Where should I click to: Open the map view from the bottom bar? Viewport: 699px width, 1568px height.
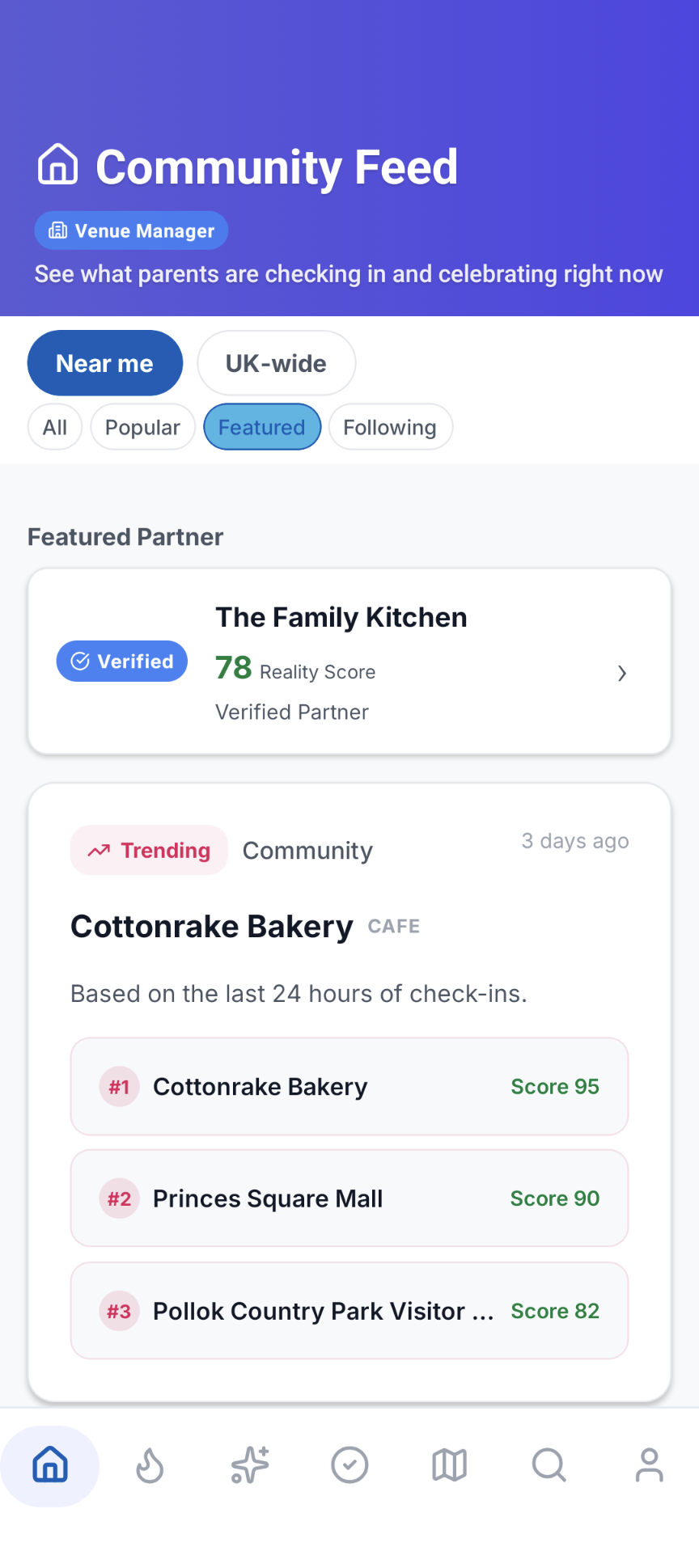pyautogui.click(x=449, y=1464)
